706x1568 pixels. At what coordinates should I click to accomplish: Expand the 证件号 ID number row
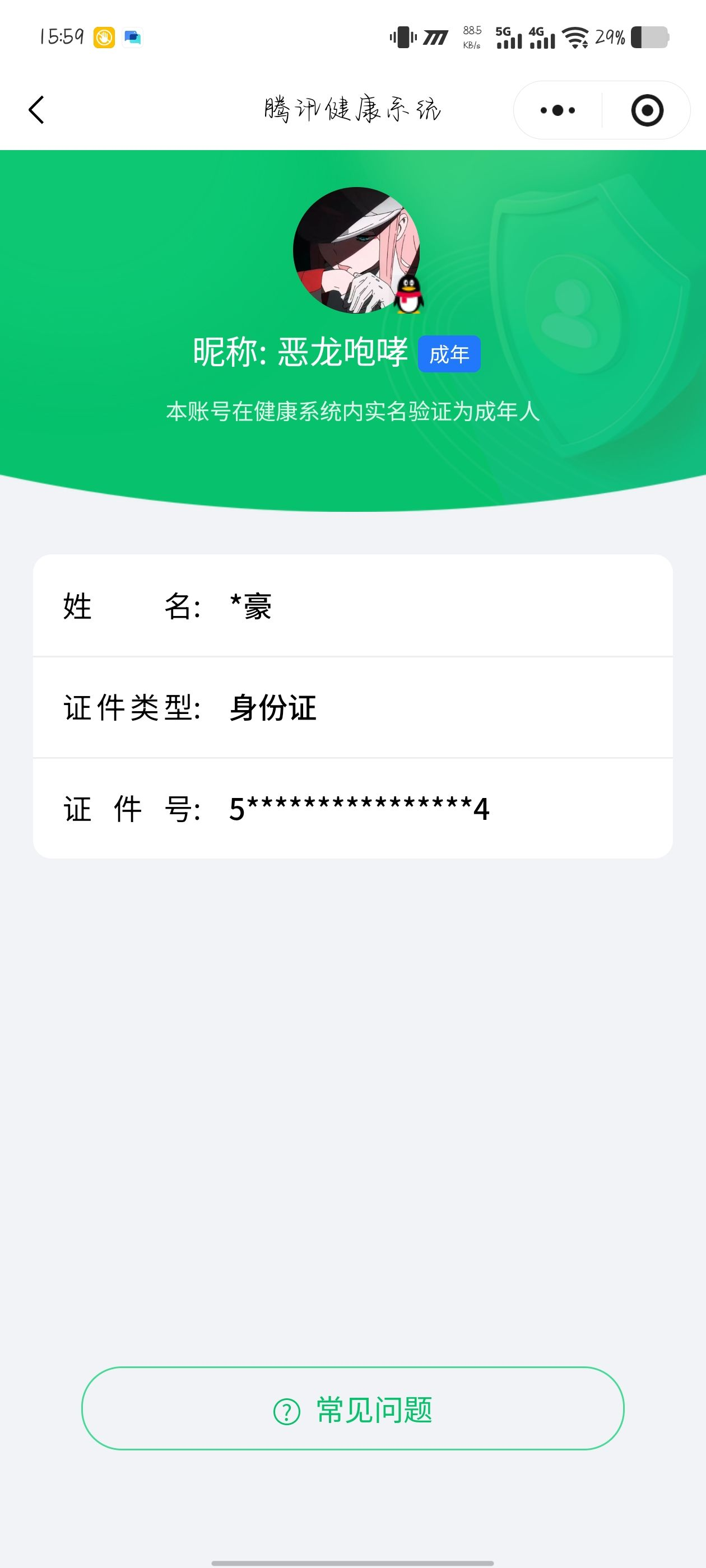click(x=352, y=808)
